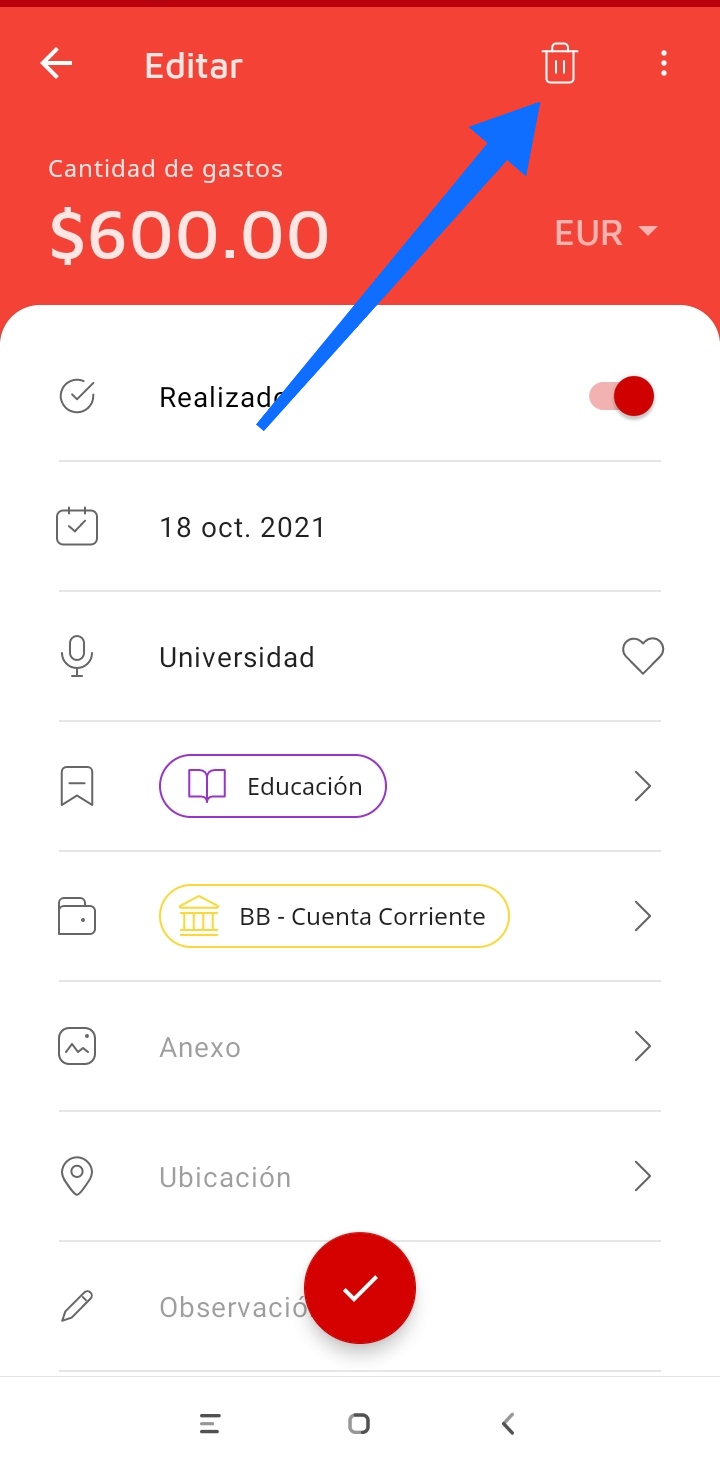Change the date 18 oct. 2021

(x=243, y=527)
